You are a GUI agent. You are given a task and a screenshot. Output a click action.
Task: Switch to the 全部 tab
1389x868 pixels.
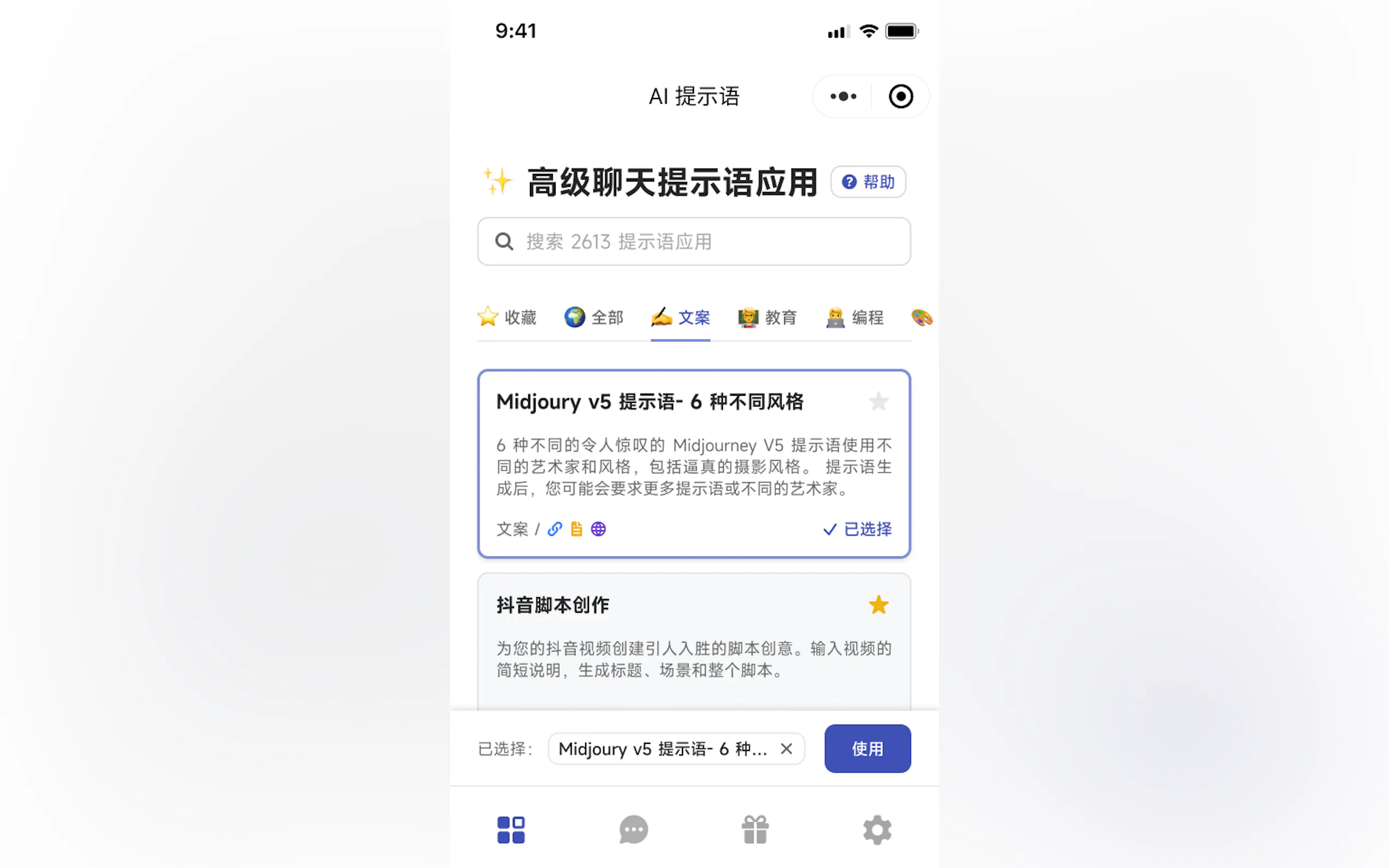(x=594, y=318)
